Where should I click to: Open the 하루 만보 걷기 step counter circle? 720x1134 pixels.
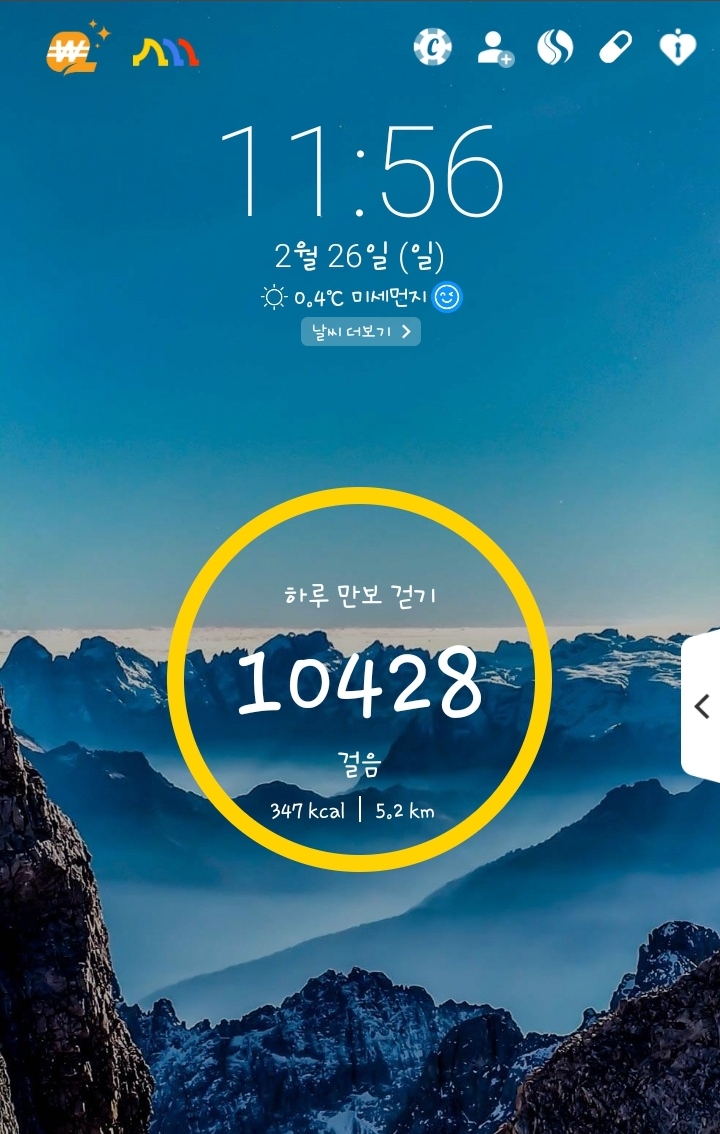pos(359,679)
